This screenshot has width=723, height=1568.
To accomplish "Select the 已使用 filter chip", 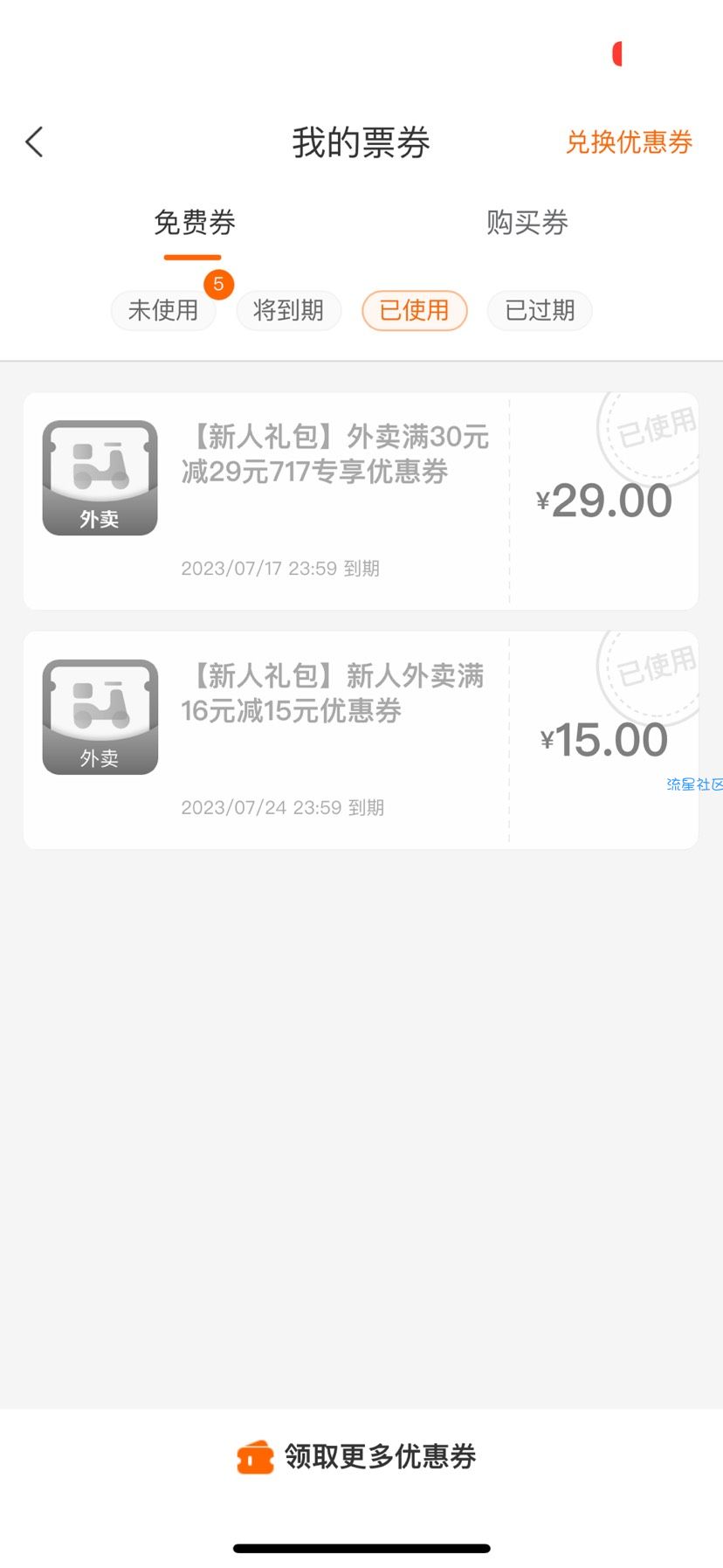I will [x=415, y=310].
